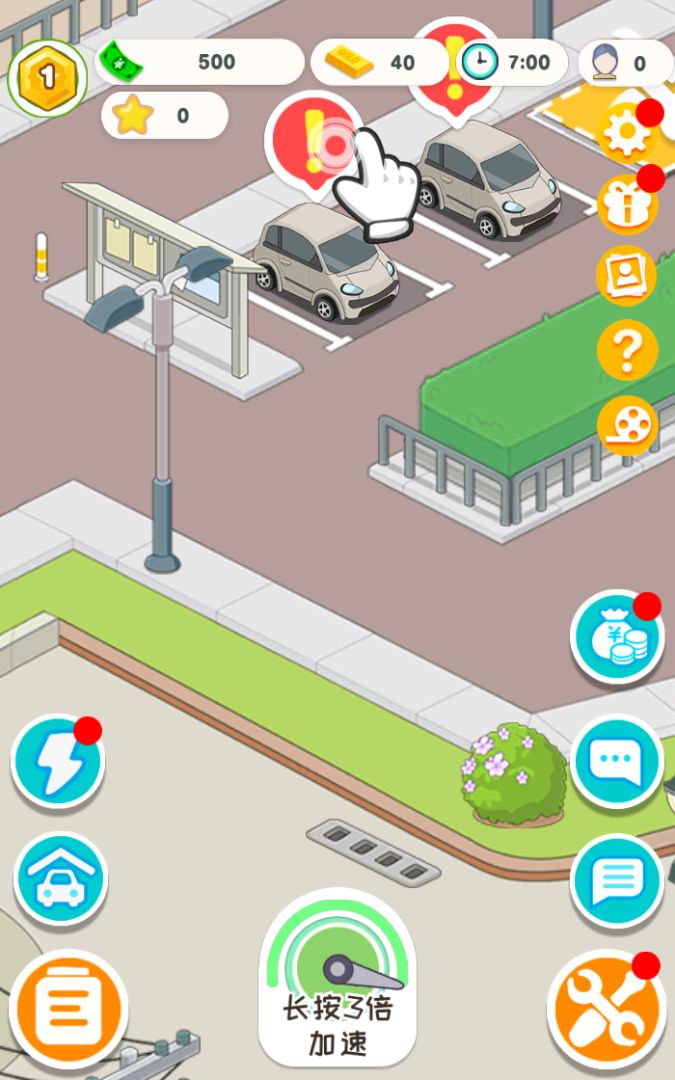The width and height of the screenshot is (675, 1080).
Task: Open the message bubble with lines
Action: [617, 881]
